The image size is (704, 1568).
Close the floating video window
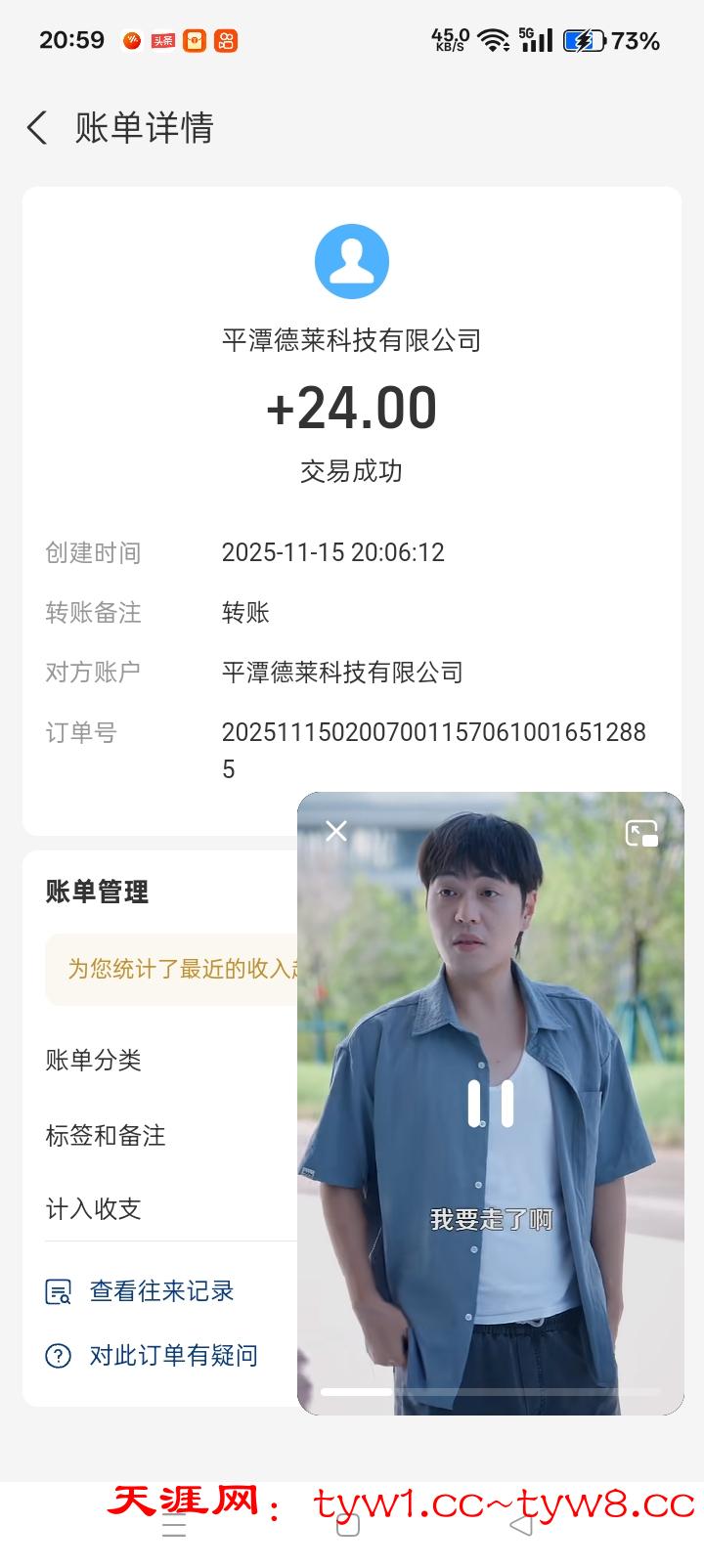tap(336, 831)
